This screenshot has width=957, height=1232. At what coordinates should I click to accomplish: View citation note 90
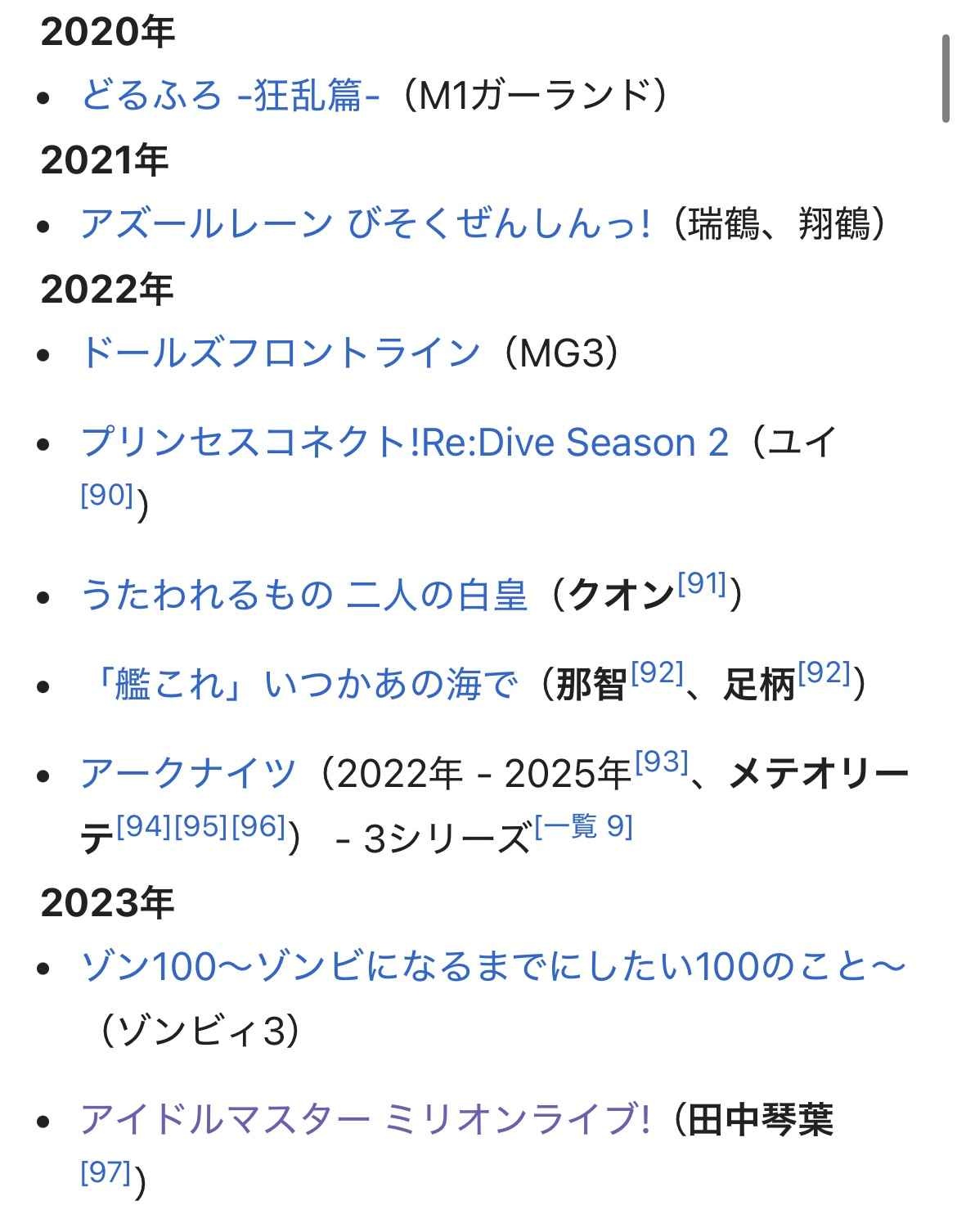click(x=106, y=495)
